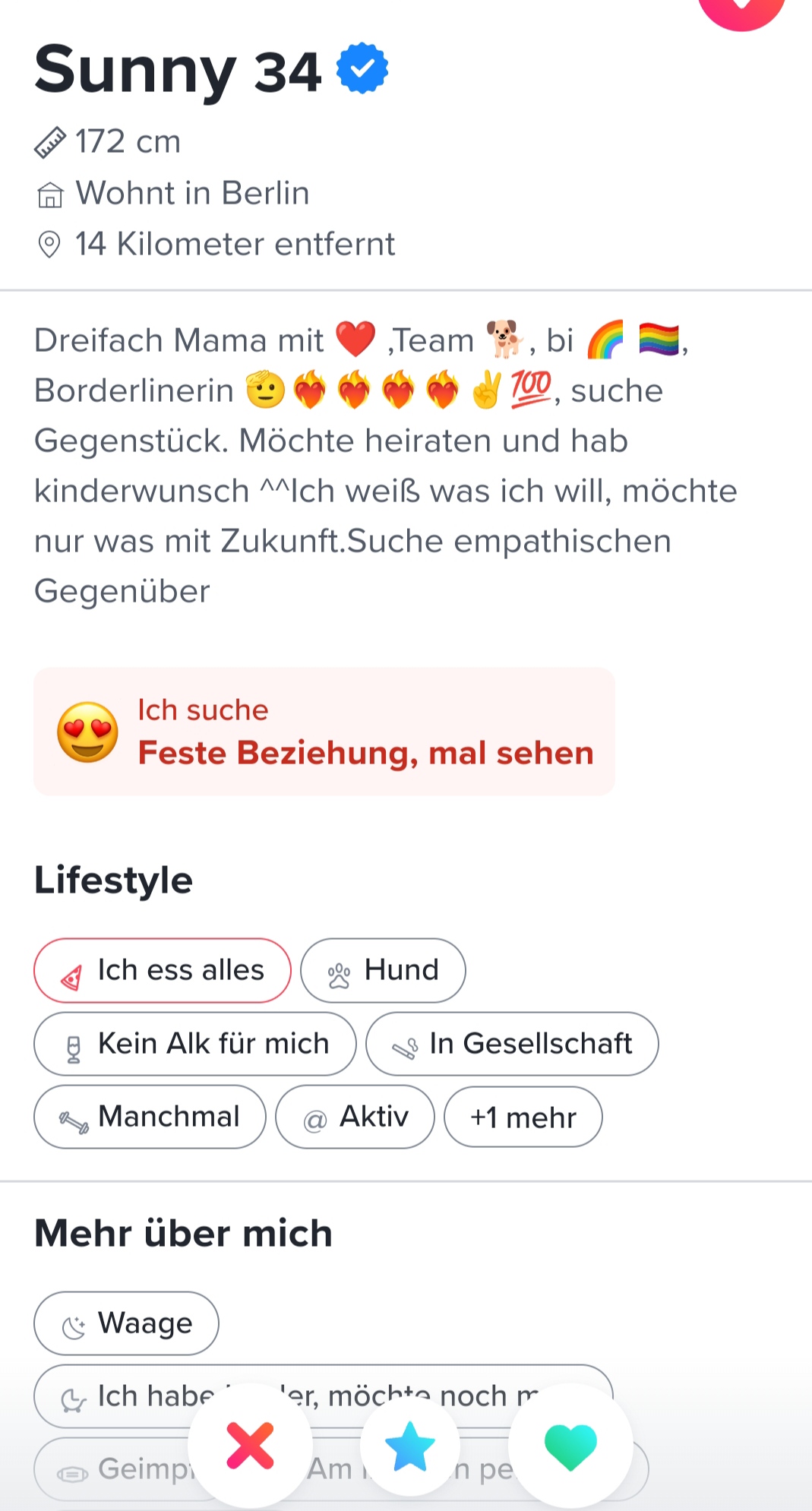
Task: Dislike Sunny's profile with the red X
Action: tap(250, 1446)
